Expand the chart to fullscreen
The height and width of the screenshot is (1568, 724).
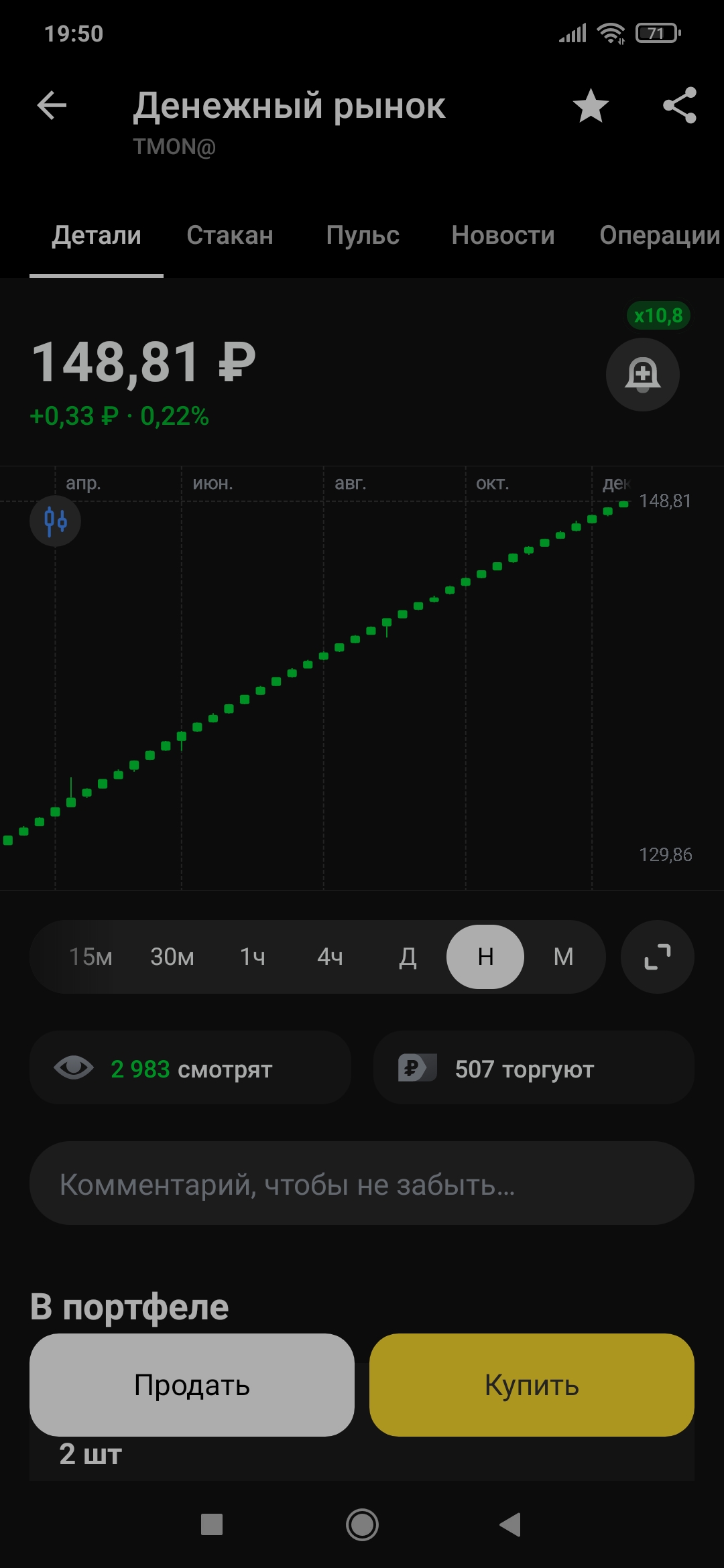(x=657, y=957)
